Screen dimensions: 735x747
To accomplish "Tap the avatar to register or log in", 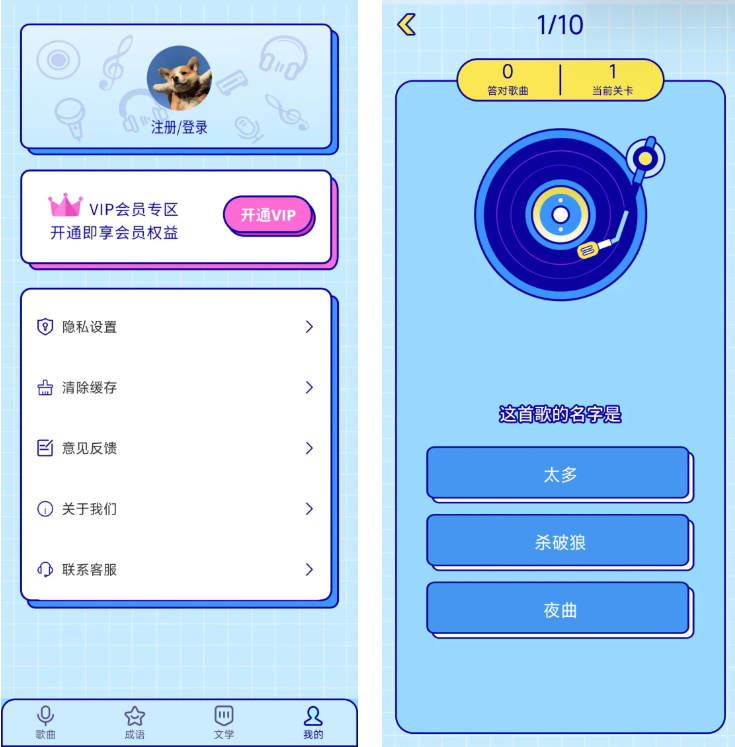I will (179, 79).
